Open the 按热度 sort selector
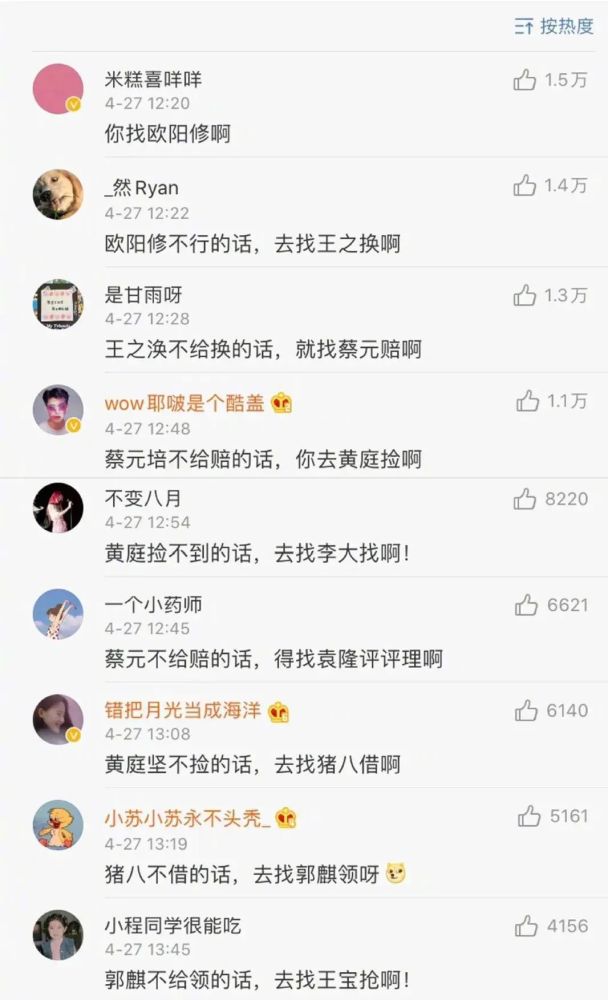Image resolution: width=608 pixels, height=1000 pixels. tap(554, 27)
